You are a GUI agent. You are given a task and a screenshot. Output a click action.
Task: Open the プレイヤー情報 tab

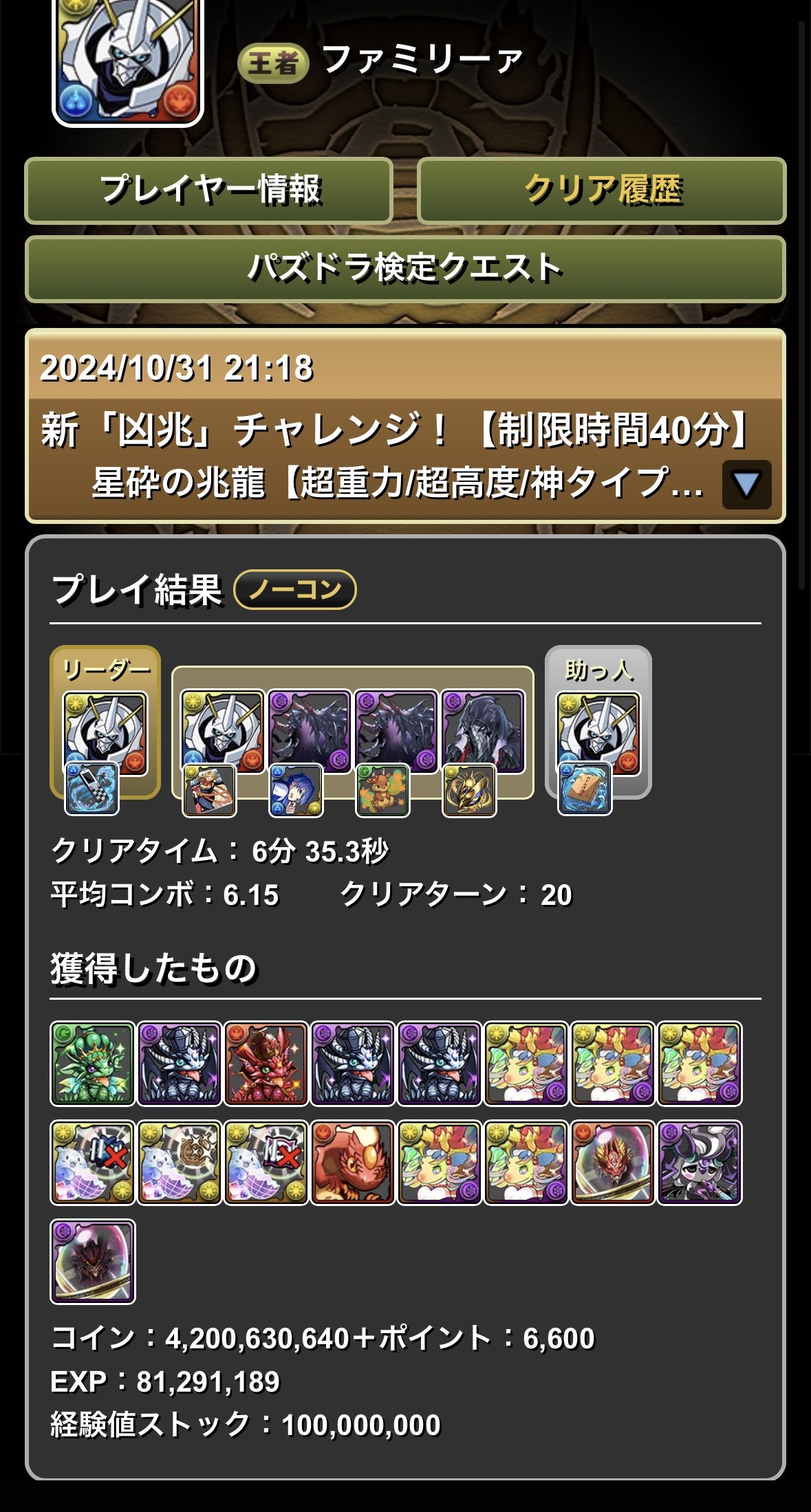208,190
